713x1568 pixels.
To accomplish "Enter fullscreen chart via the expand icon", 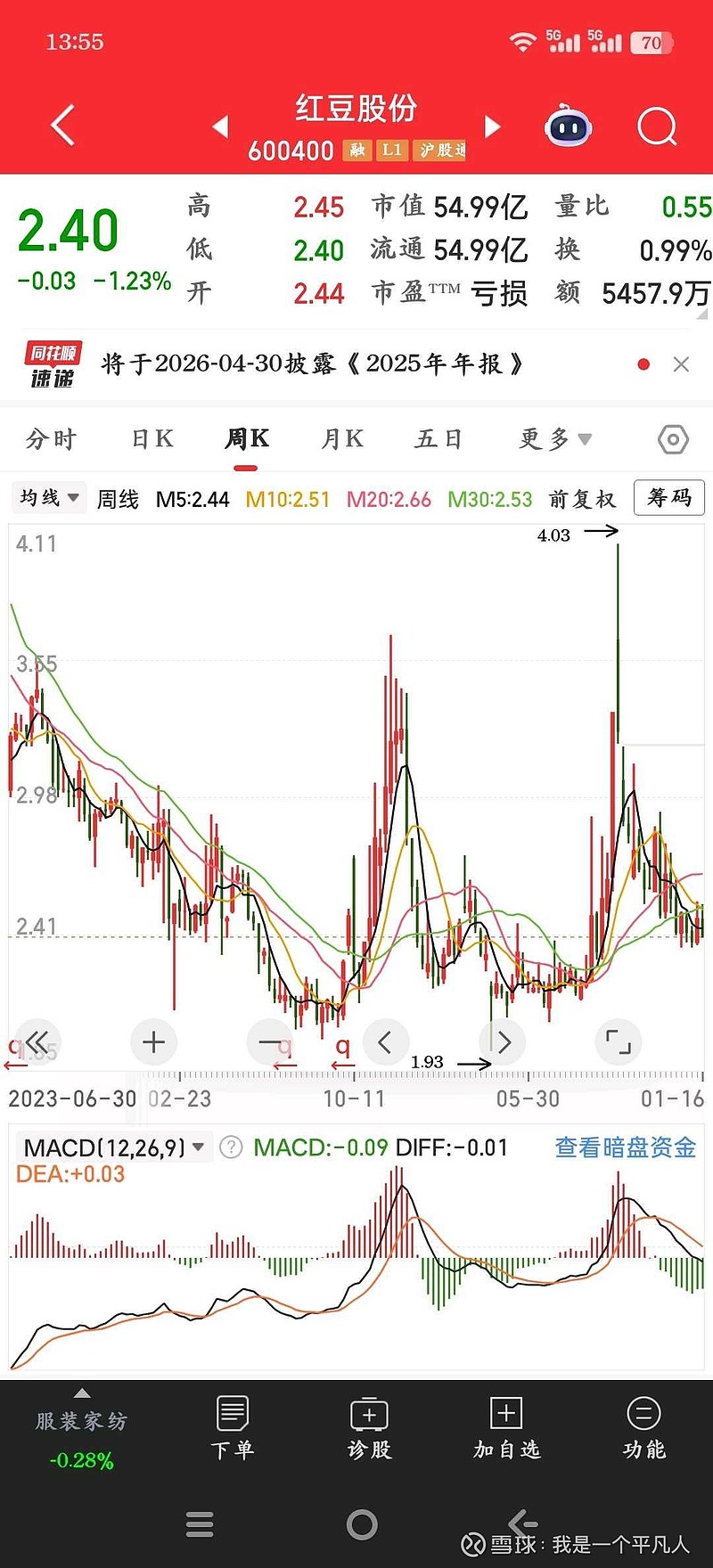I will [x=618, y=1041].
